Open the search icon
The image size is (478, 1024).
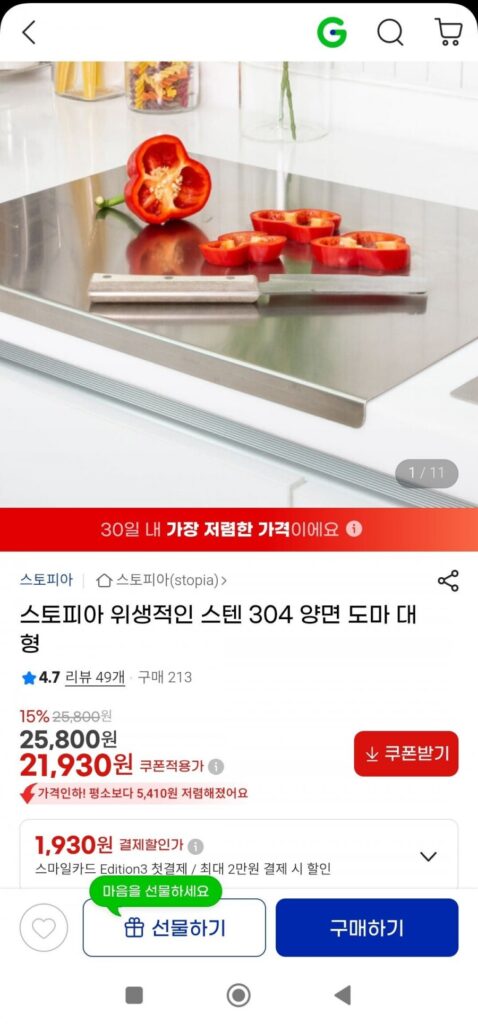tap(390, 32)
